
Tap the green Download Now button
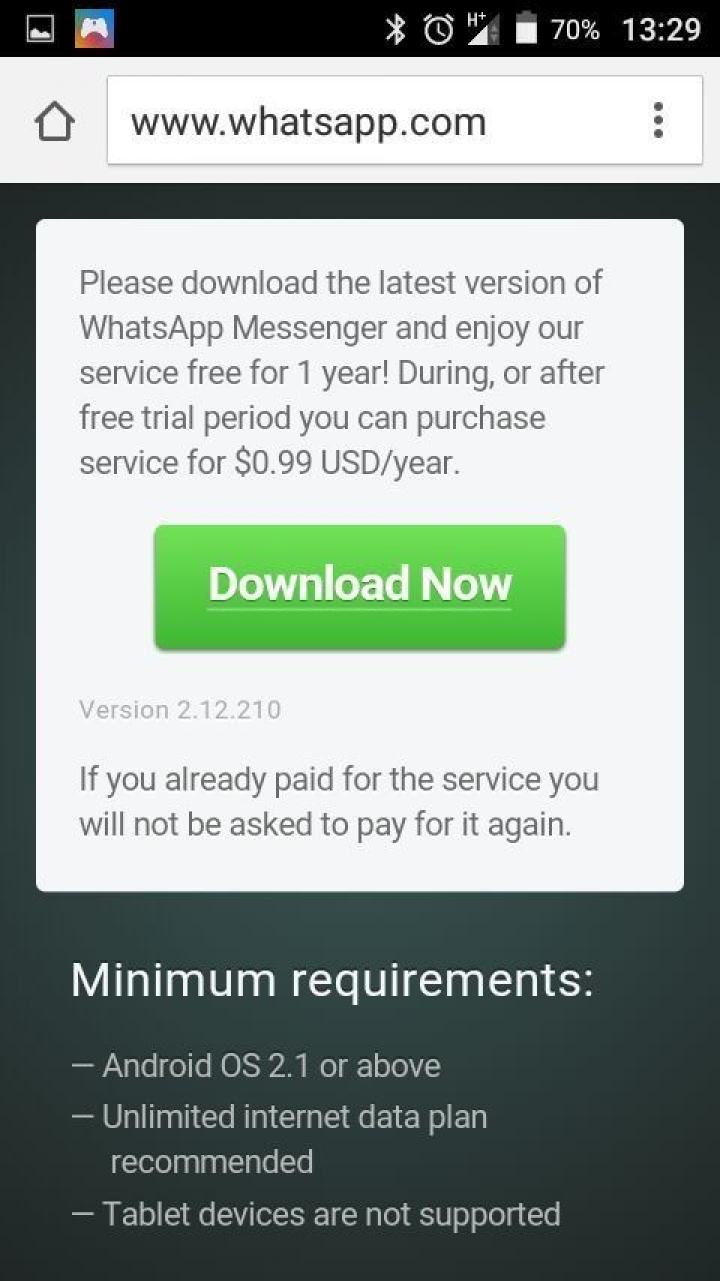pyautogui.click(x=360, y=586)
